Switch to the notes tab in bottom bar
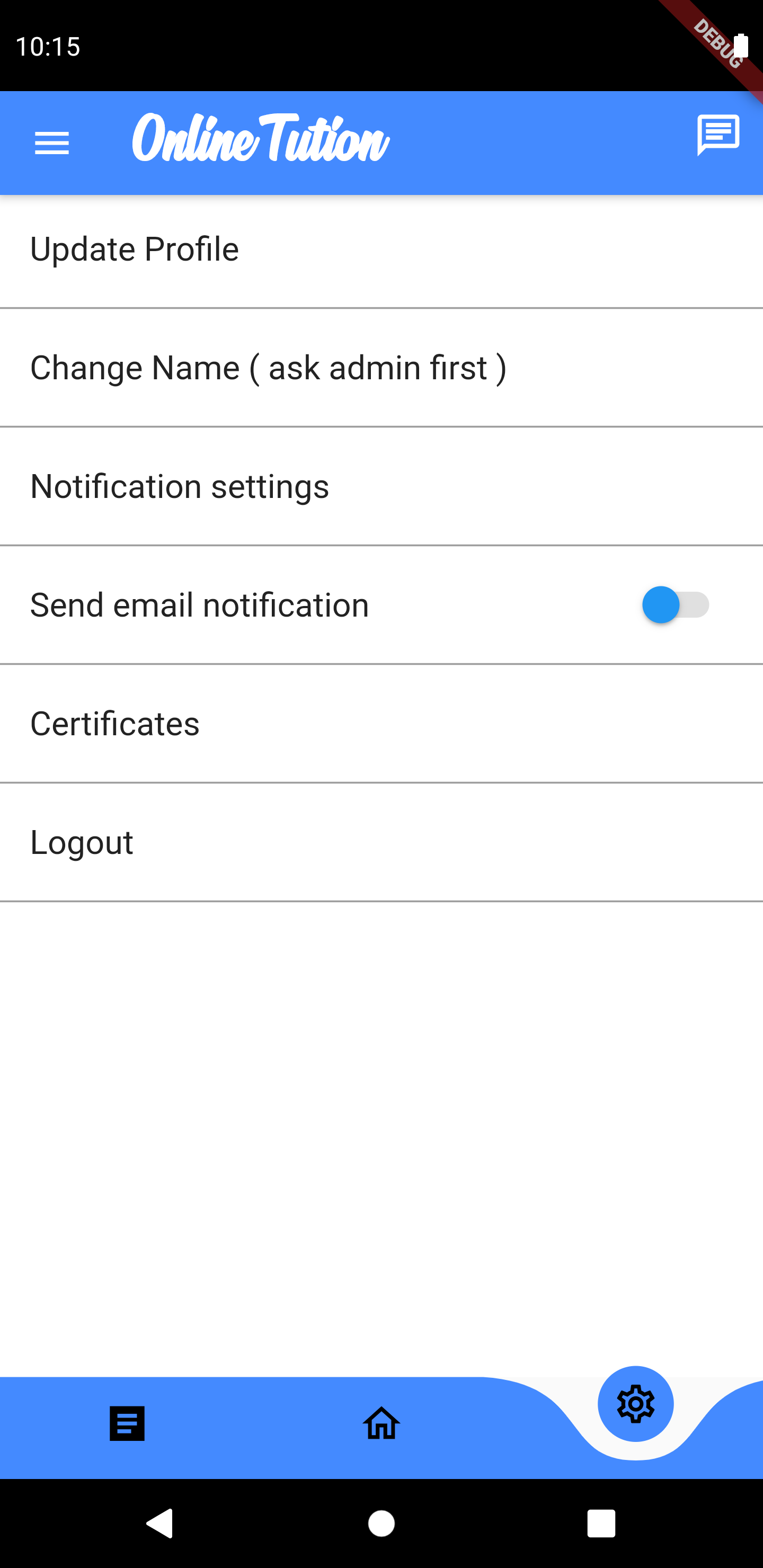 (127, 1423)
